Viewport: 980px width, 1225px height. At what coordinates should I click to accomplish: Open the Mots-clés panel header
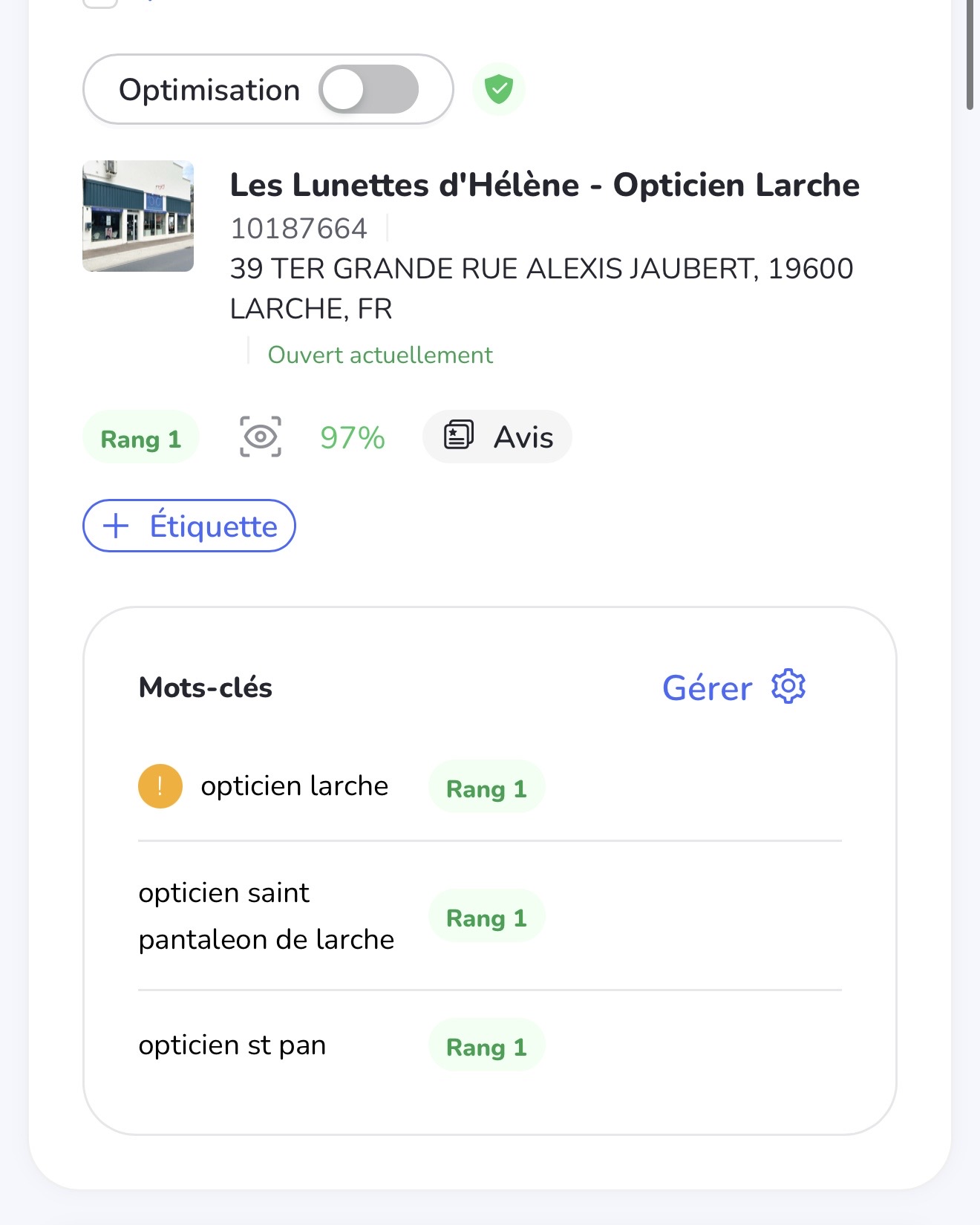(x=205, y=687)
